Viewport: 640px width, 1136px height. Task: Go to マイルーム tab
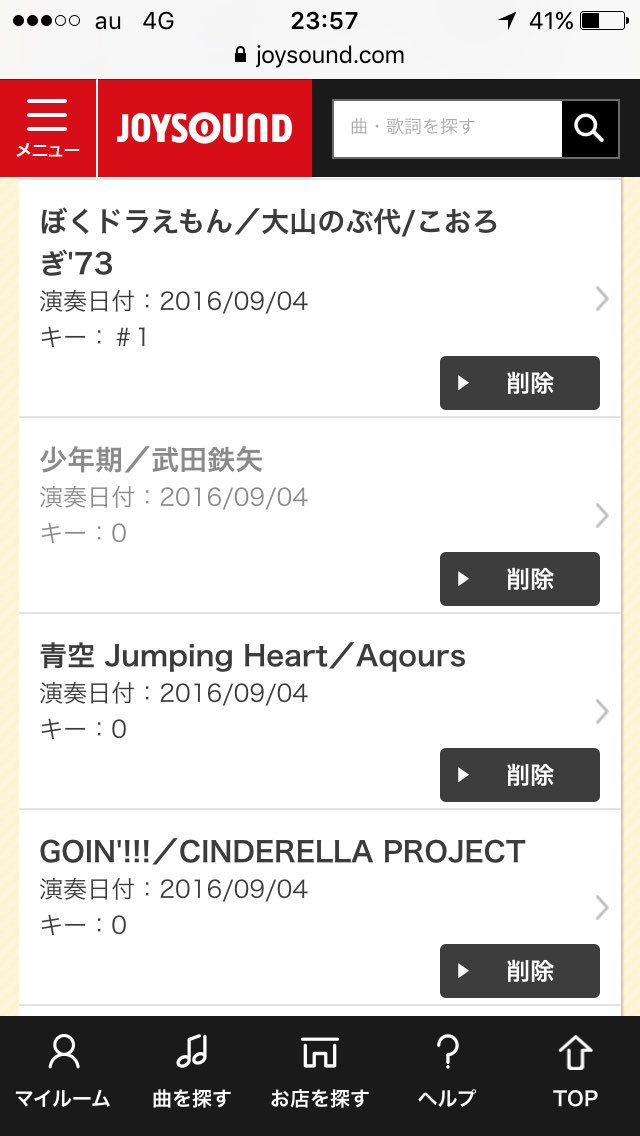pyautogui.click(x=63, y=1072)
